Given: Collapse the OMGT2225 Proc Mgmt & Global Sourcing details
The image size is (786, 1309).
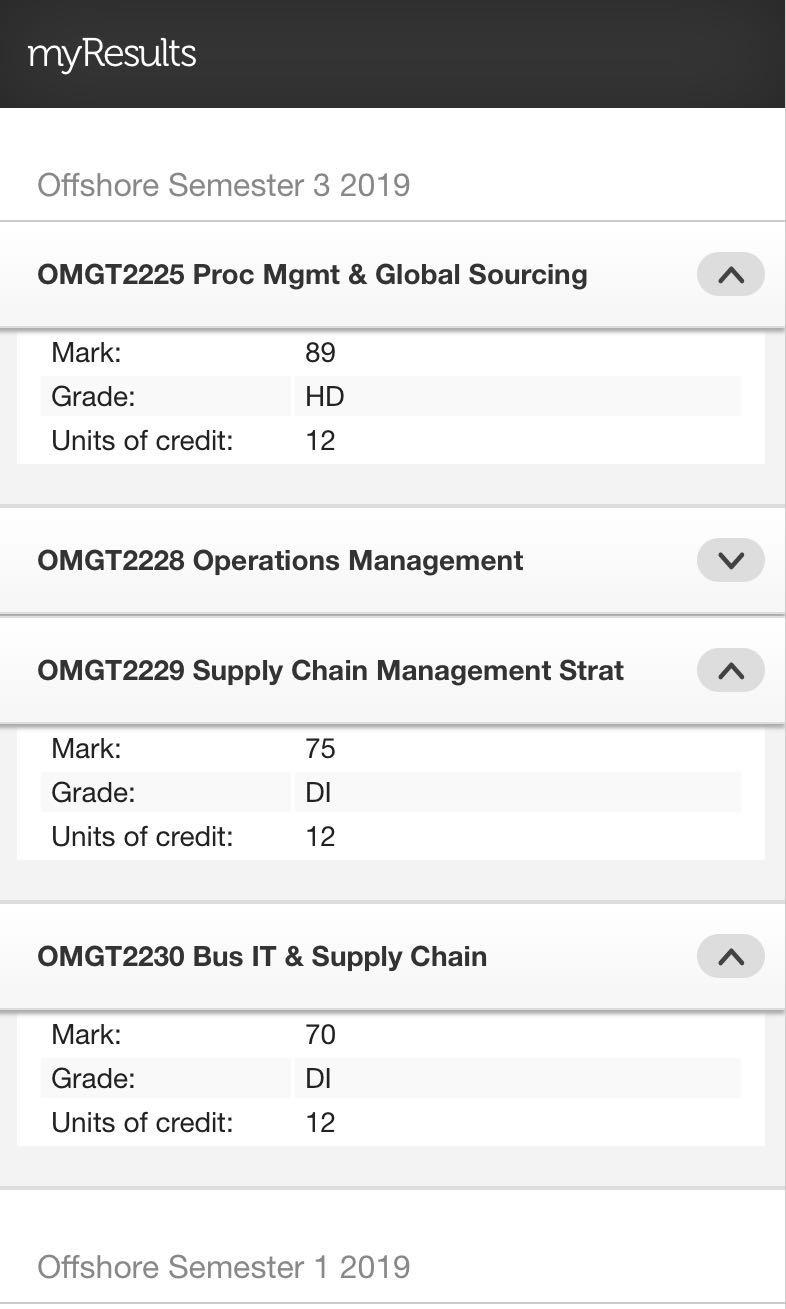Looking at the screenshot, I should tap(730, 274).
